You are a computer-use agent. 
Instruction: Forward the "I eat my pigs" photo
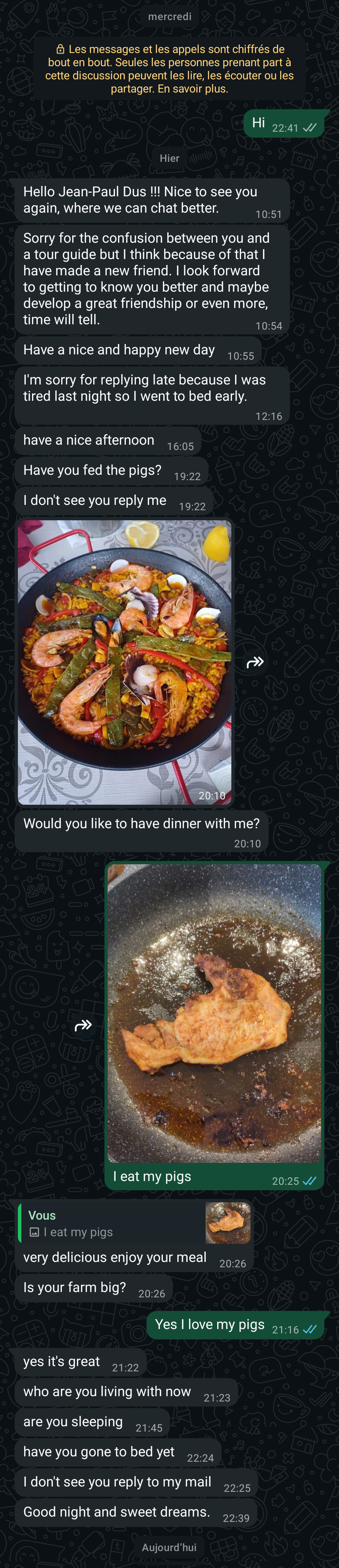(83, 1025)
